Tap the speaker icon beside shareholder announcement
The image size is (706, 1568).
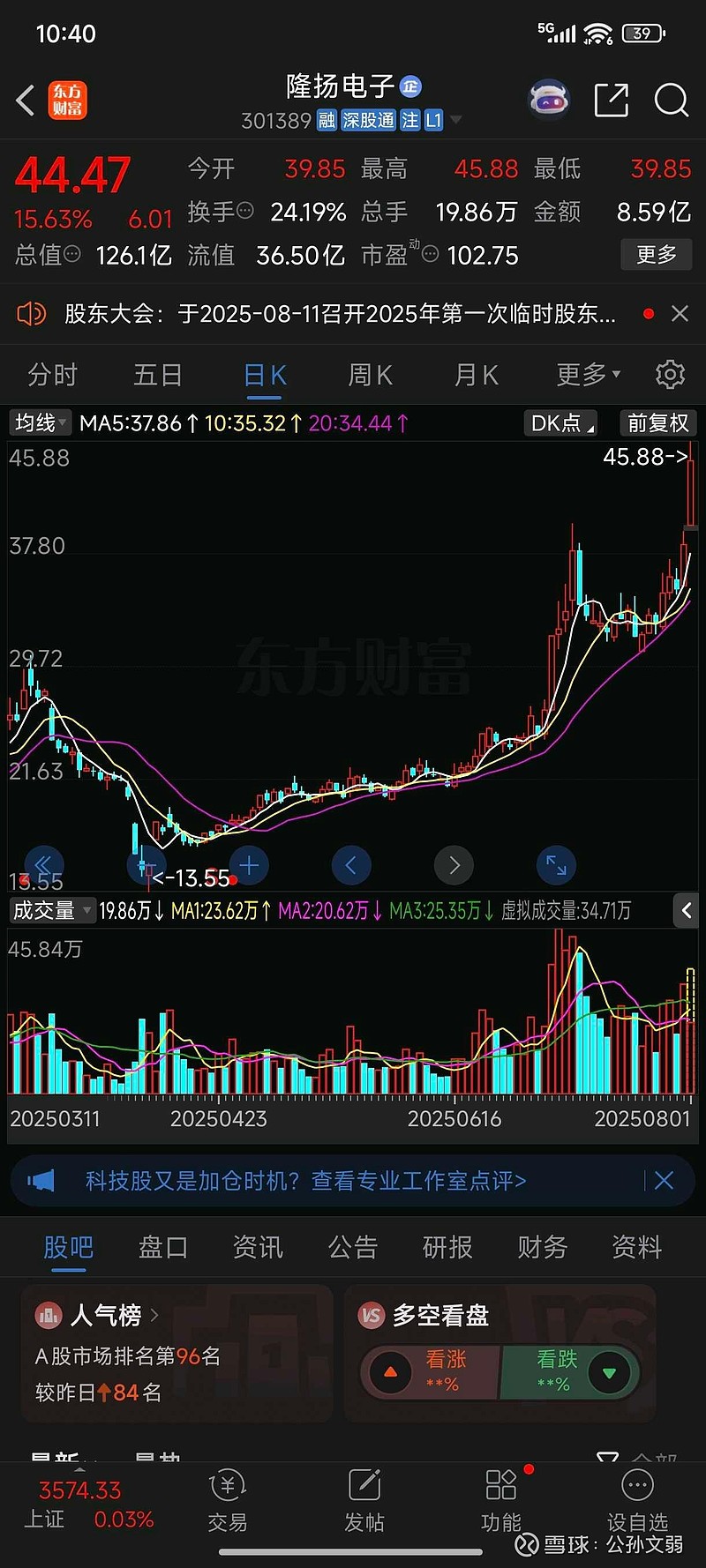32,313
